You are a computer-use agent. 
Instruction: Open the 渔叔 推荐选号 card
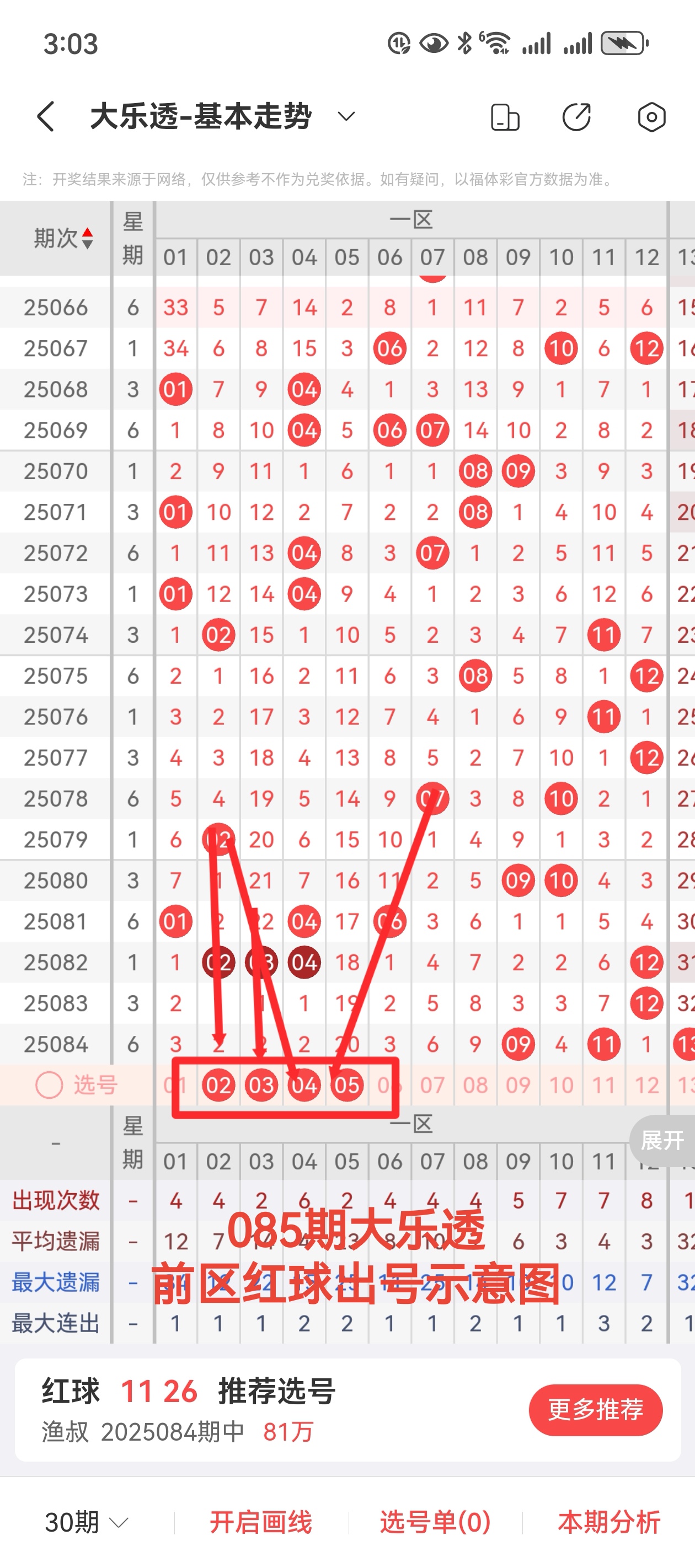[244, 1410]
